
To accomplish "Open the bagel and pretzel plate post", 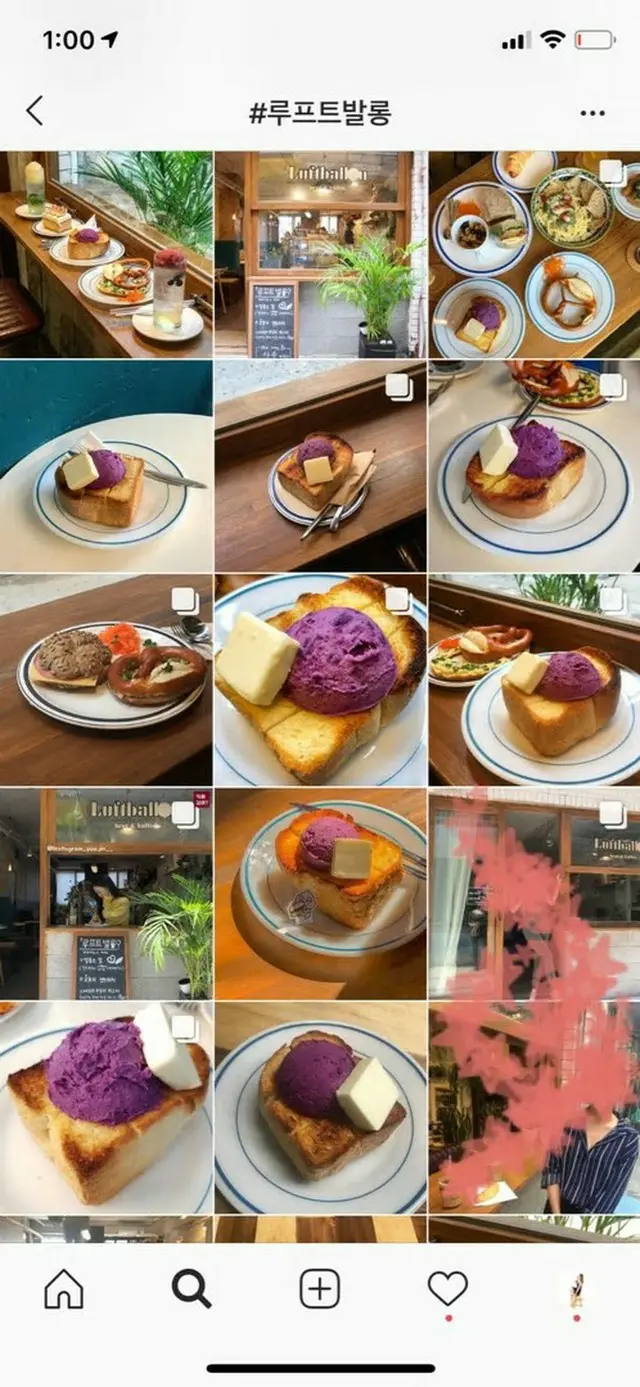I will pos(106,680).
